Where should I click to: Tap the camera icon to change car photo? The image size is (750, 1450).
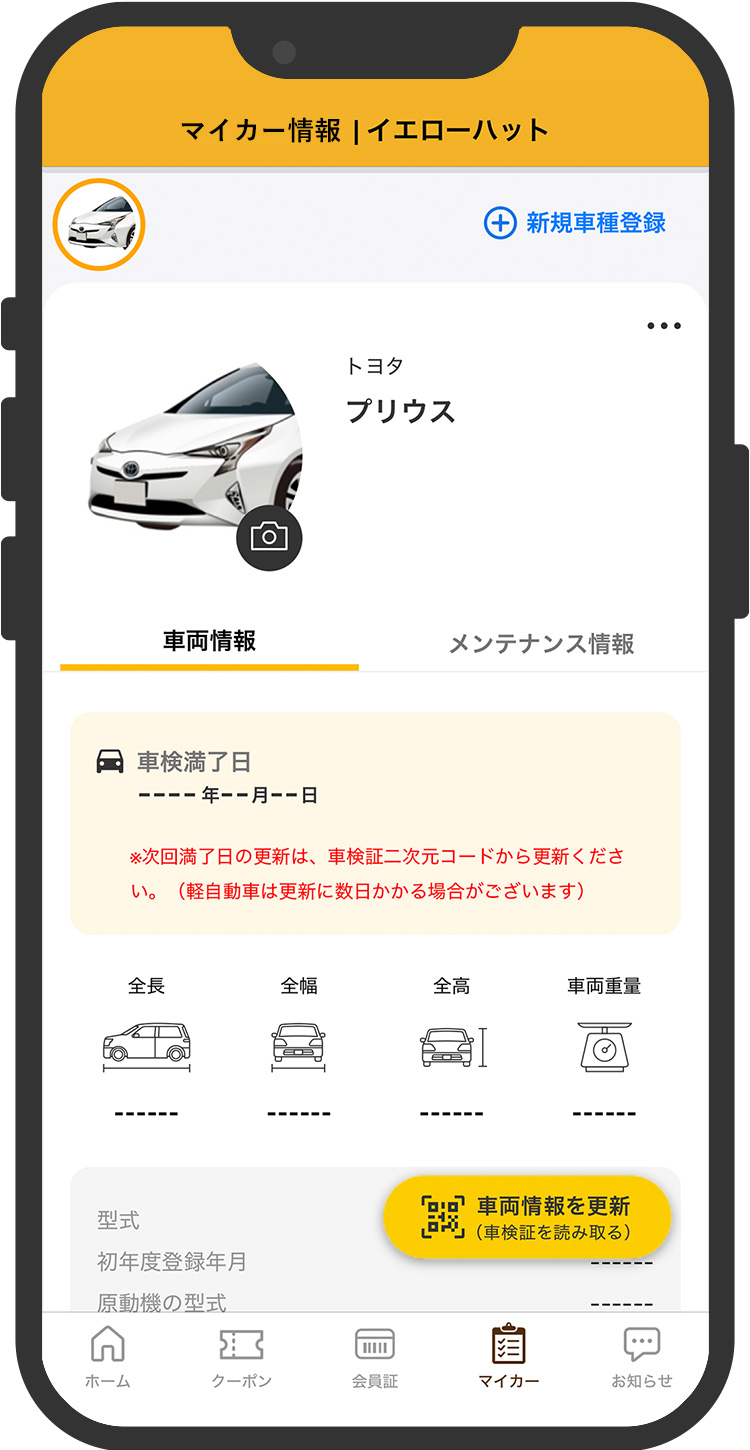269,538
